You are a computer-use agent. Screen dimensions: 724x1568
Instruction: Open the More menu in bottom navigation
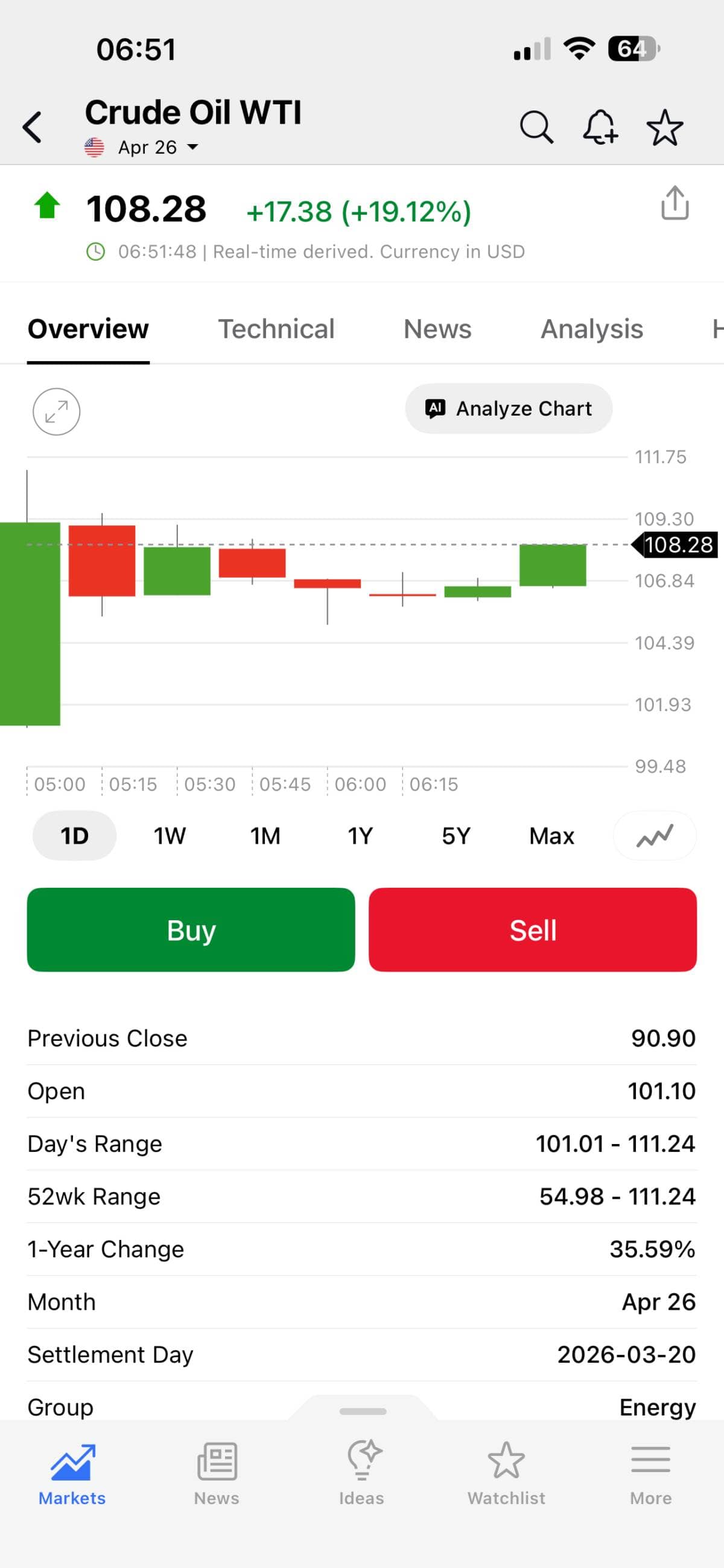[650, 1479]
